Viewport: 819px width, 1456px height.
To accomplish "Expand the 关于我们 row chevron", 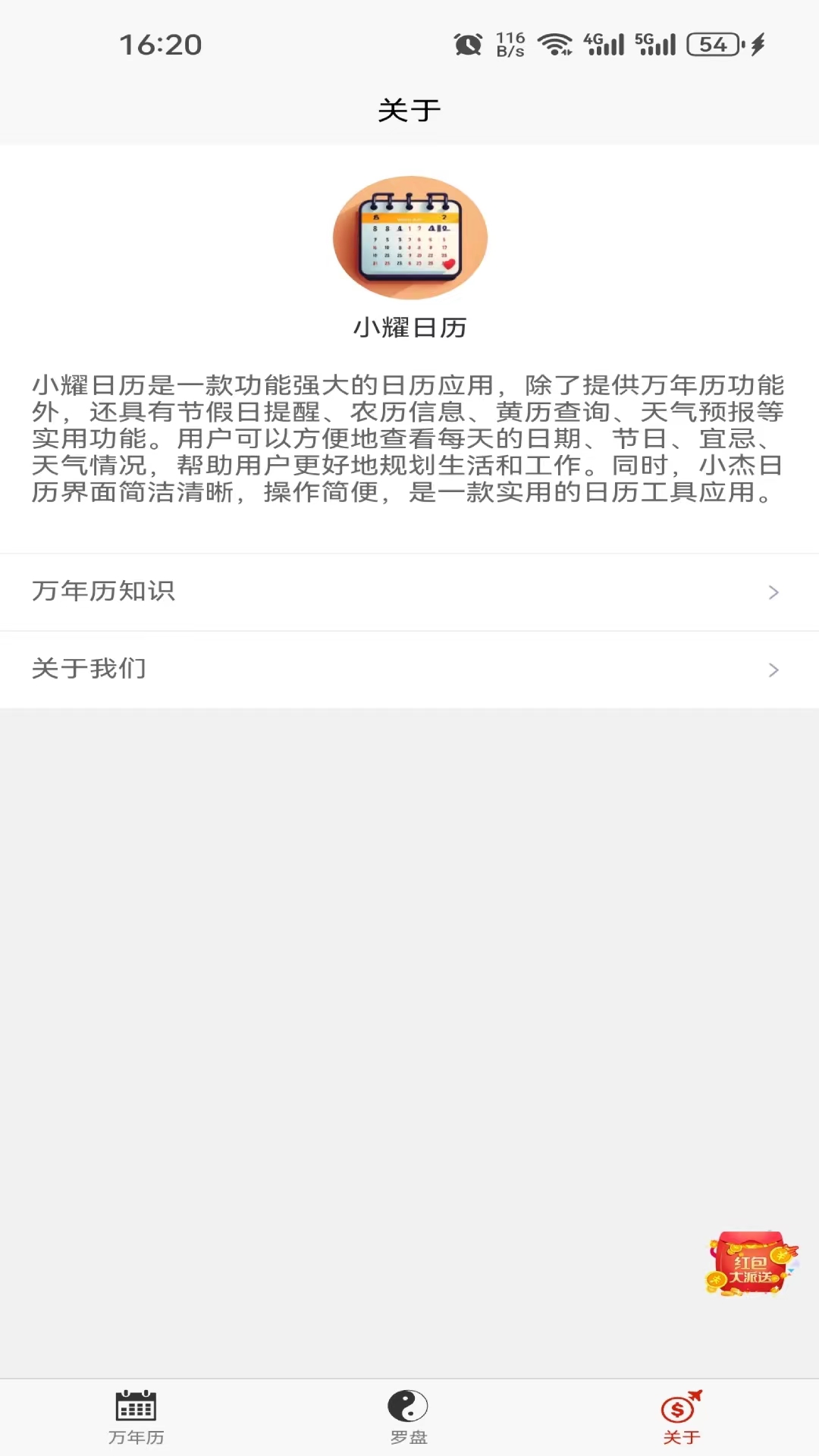I will pyautogui.click(x=773, y=670).
